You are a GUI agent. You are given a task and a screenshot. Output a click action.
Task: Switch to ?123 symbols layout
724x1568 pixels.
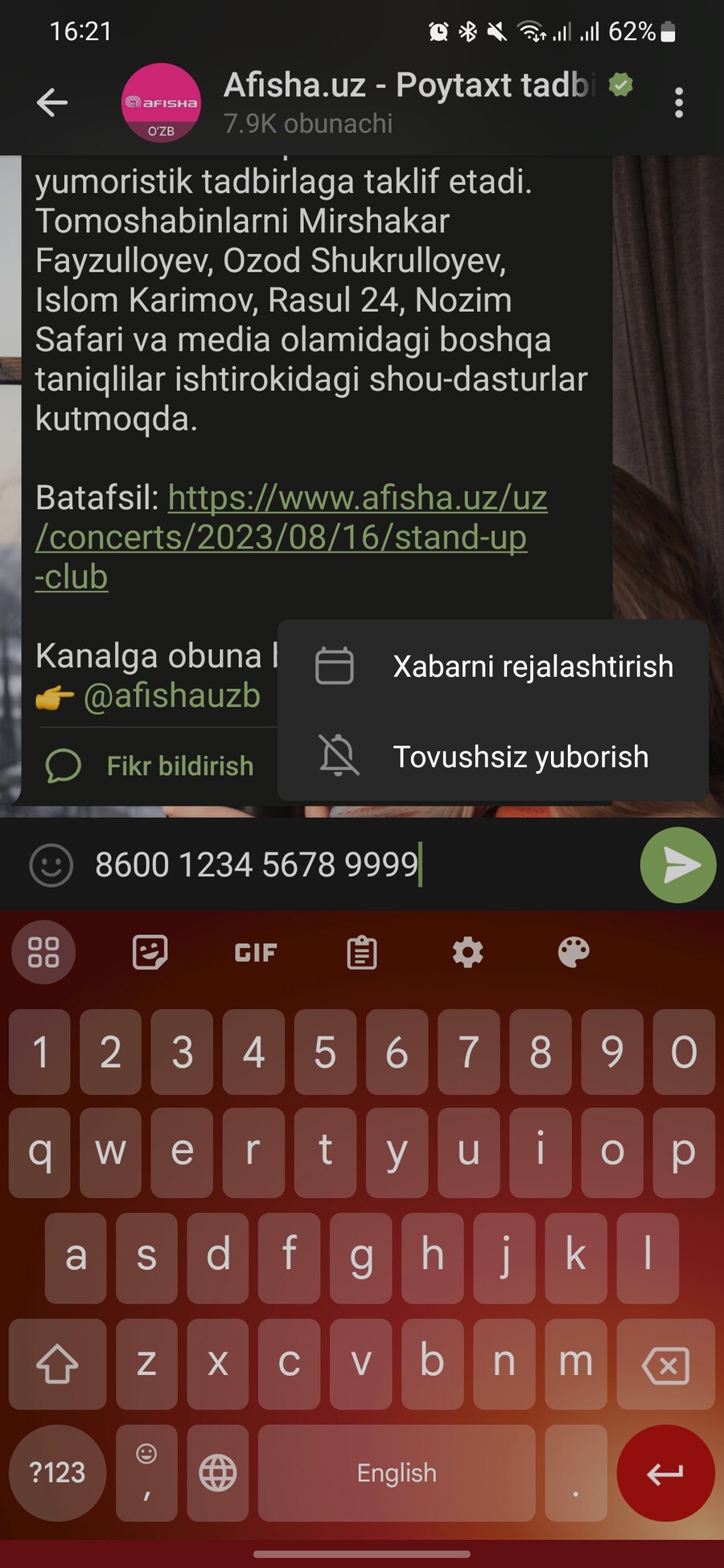coord(57,1473)
